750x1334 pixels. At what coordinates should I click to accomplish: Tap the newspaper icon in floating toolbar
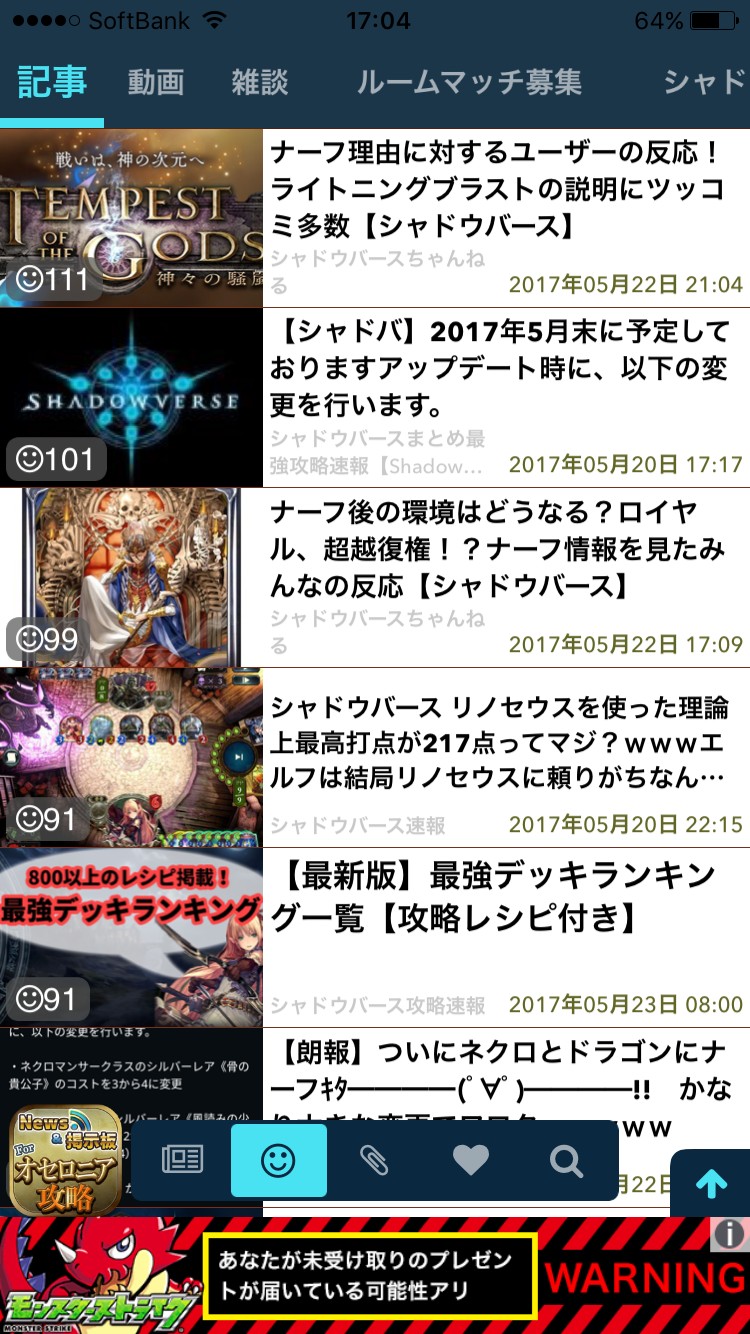[x=182, y=1160]
